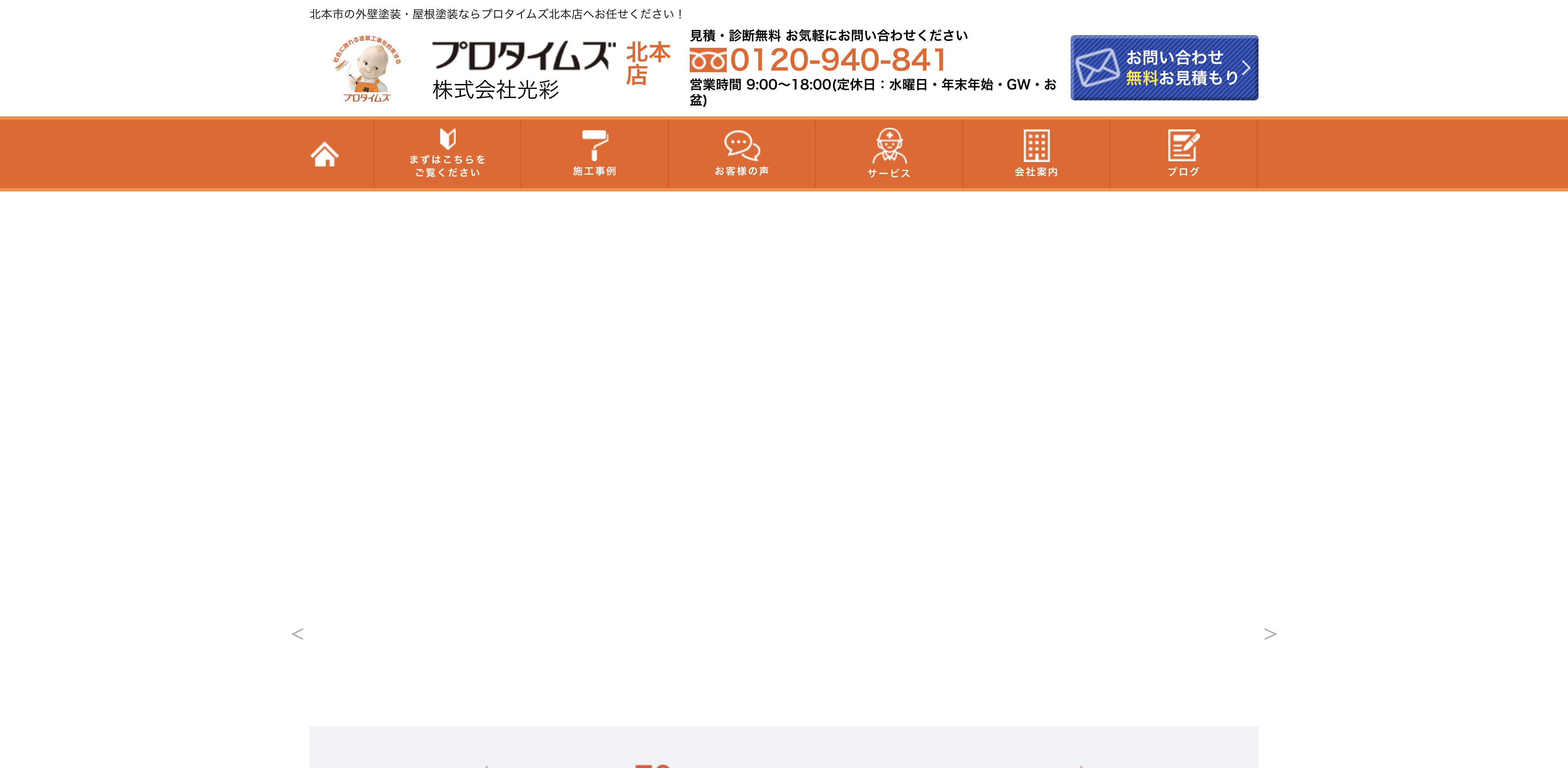Go to the ブログ page
1568x768 pixels.
tap(1183, 154)
